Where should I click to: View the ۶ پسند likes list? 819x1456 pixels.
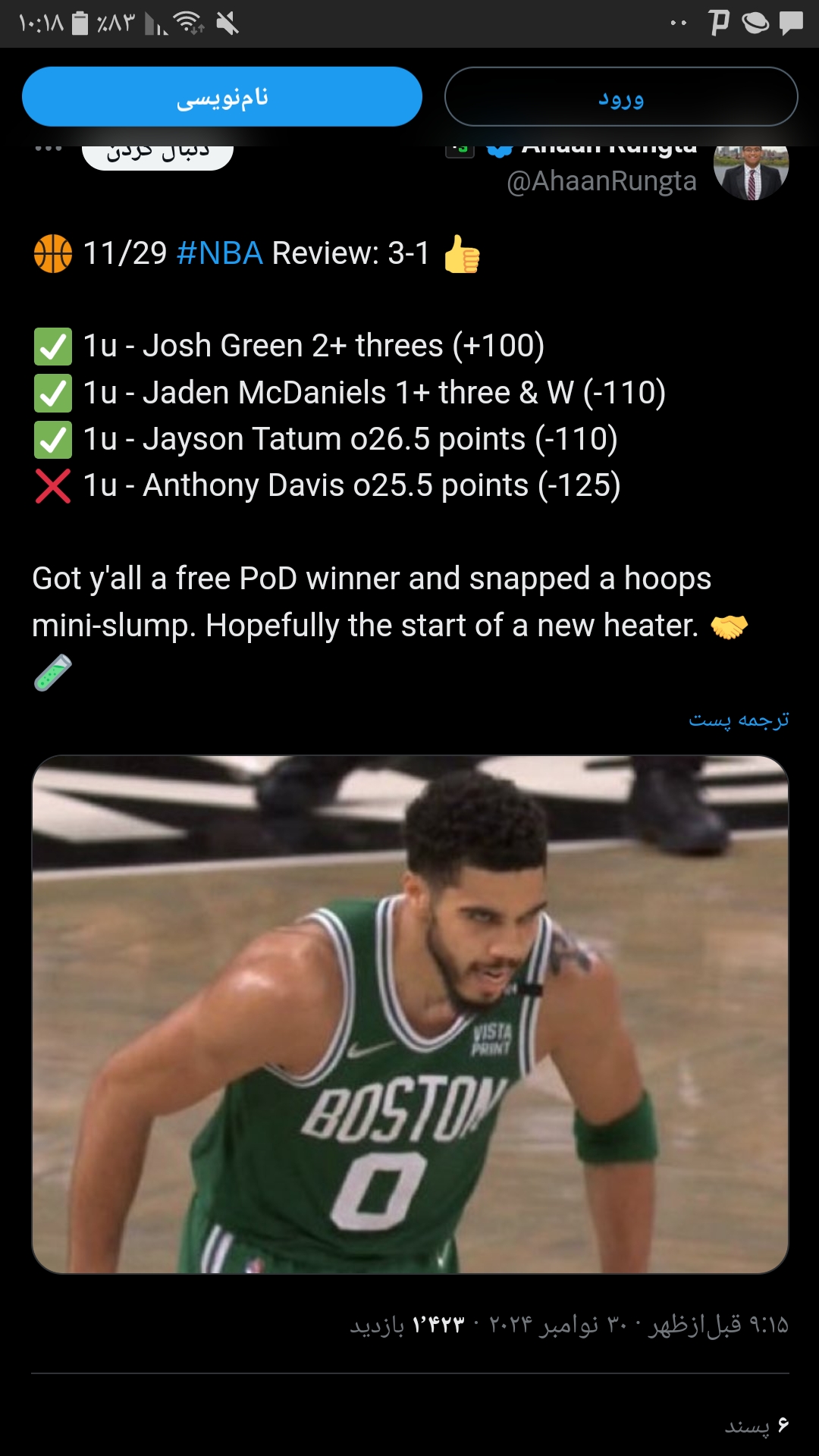coord(756,1426)
